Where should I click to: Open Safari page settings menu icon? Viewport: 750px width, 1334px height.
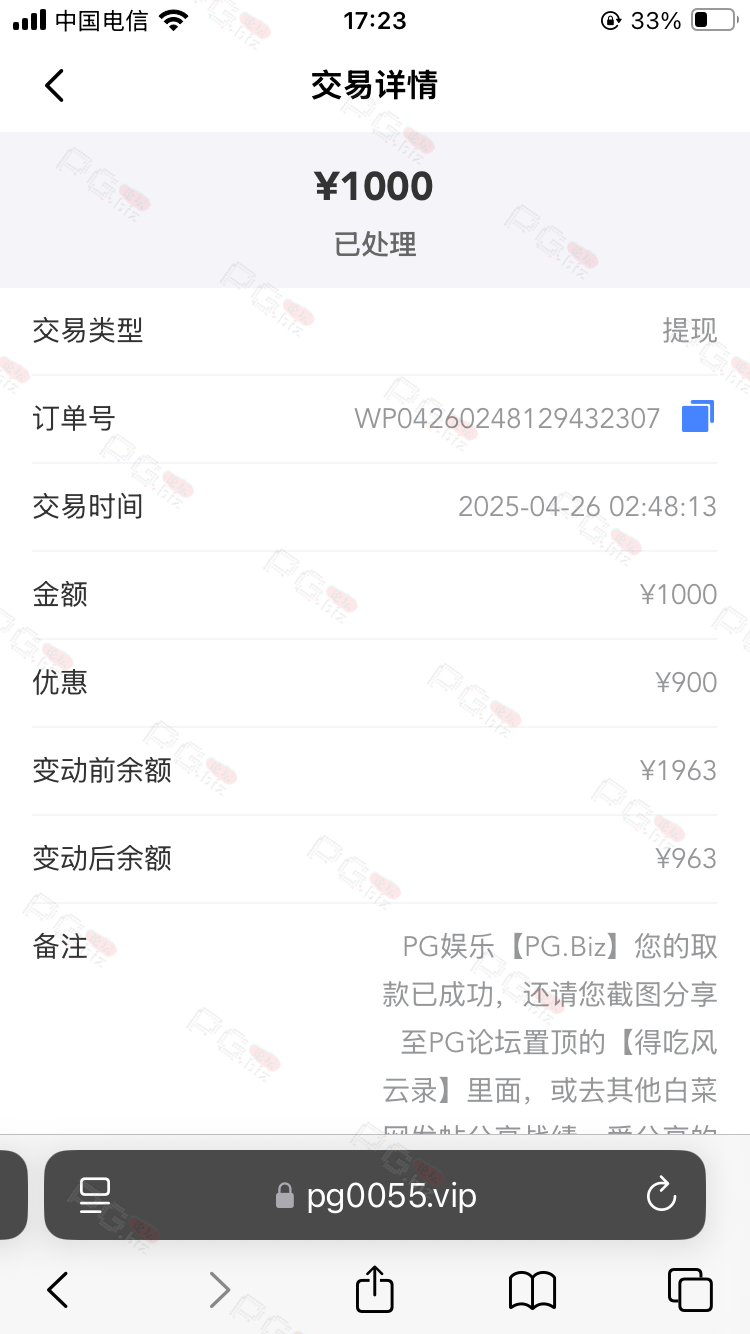(x=95, y=1195)
